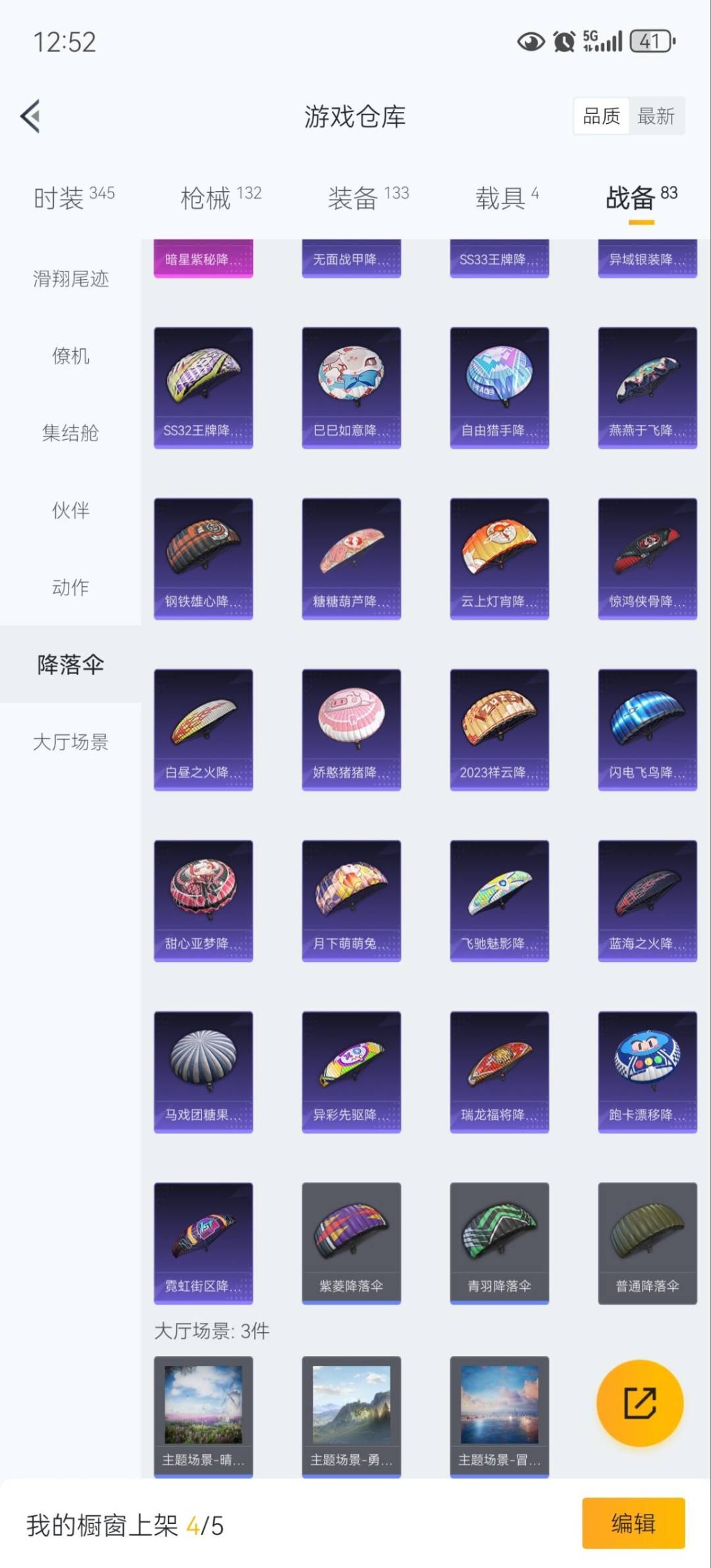Switch sorting to 品质

click(600, 116)
